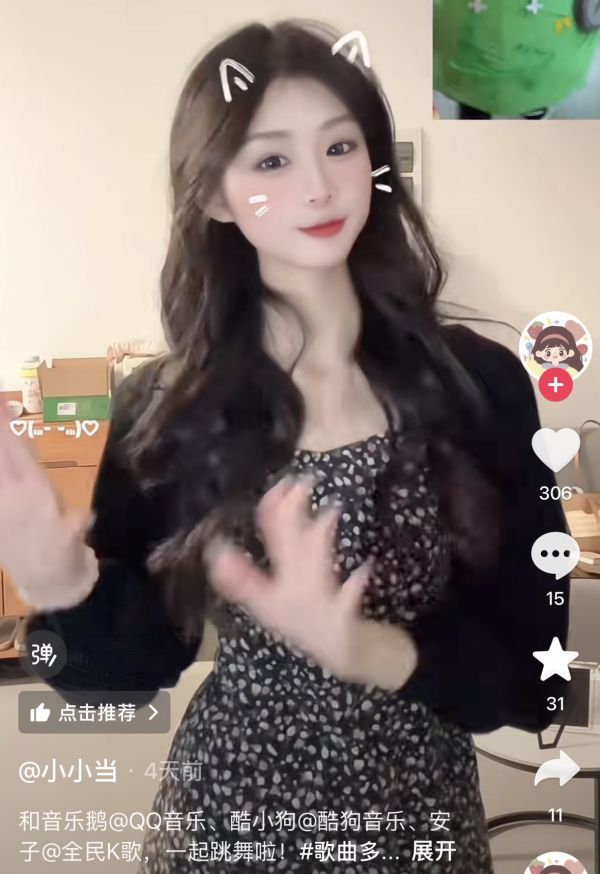Expand the caption with 展开
This screenshot has height=874, width=600.
click(434, 851)
